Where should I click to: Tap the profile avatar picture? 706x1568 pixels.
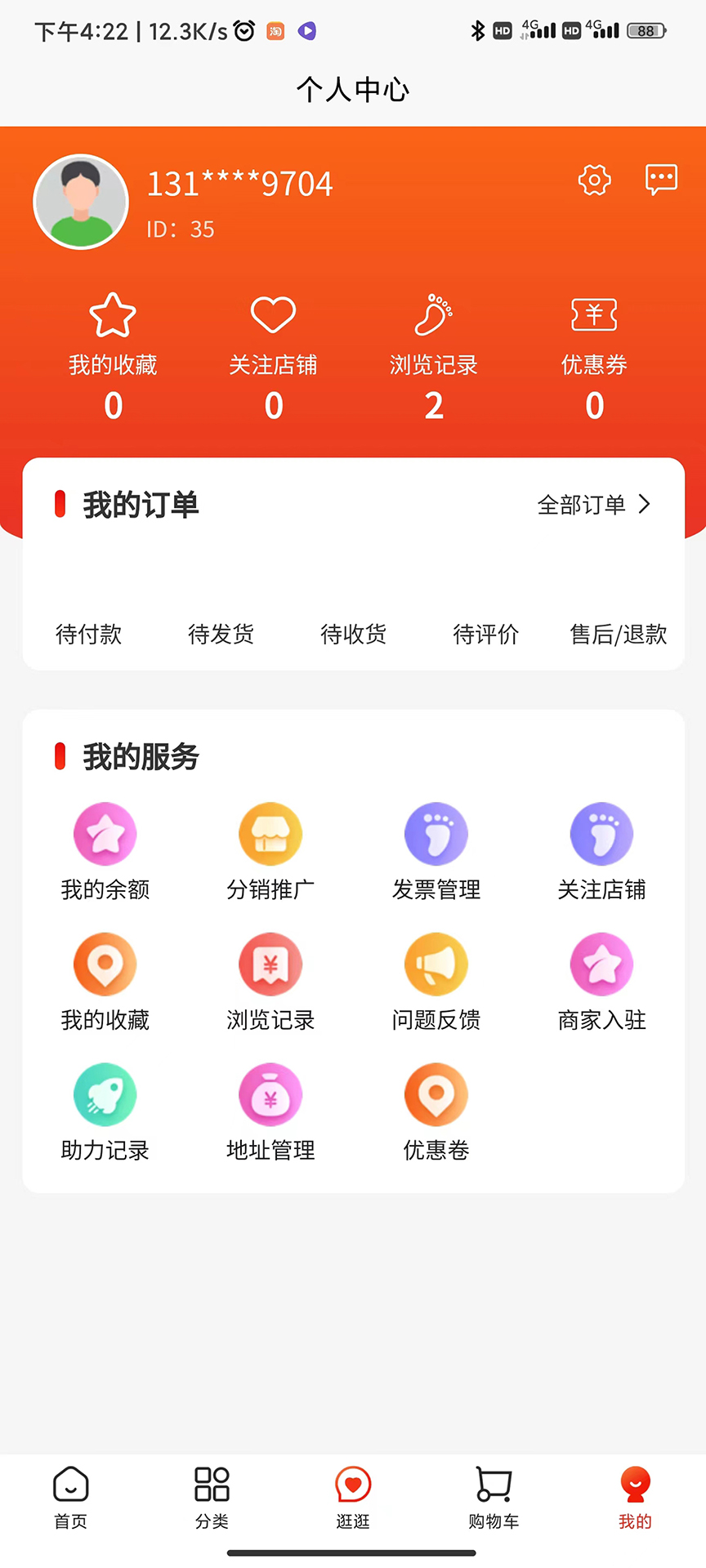[81, 202]
